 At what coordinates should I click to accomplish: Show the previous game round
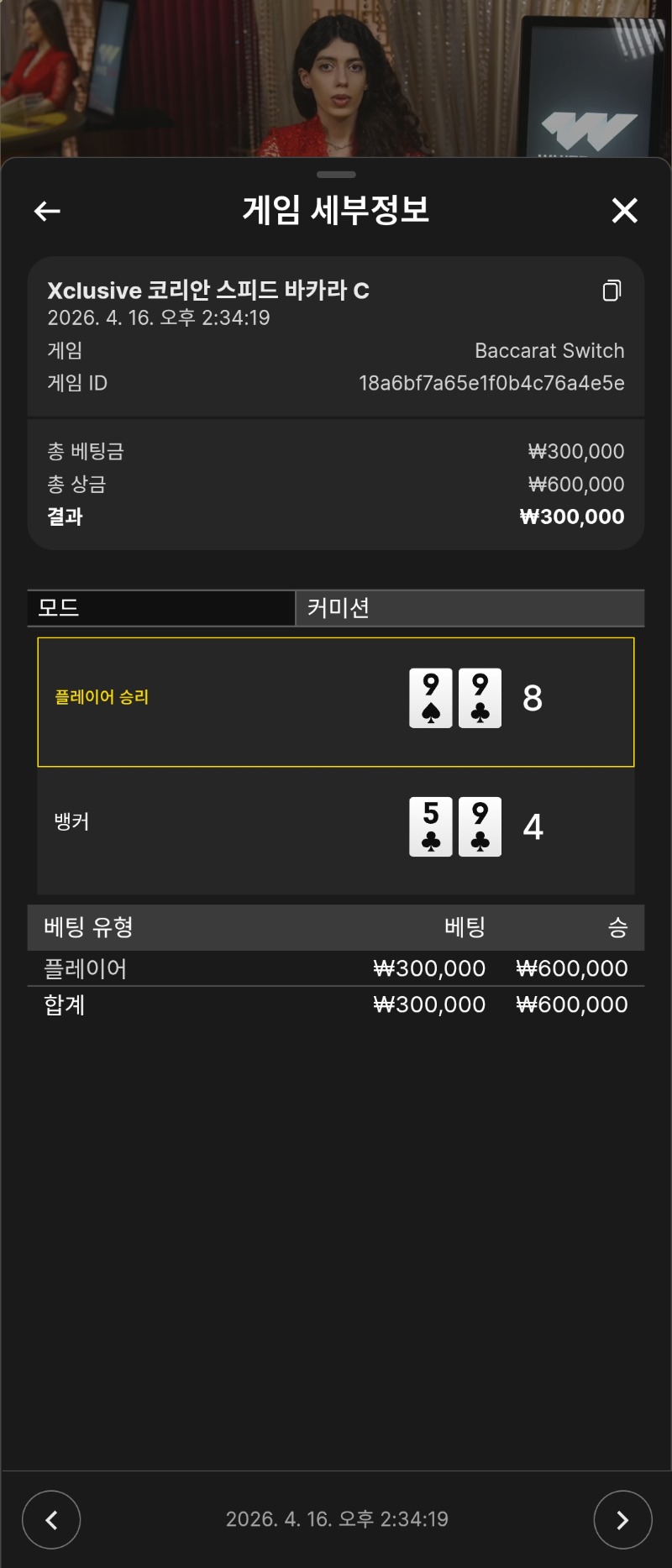[x=51, y=1519]
